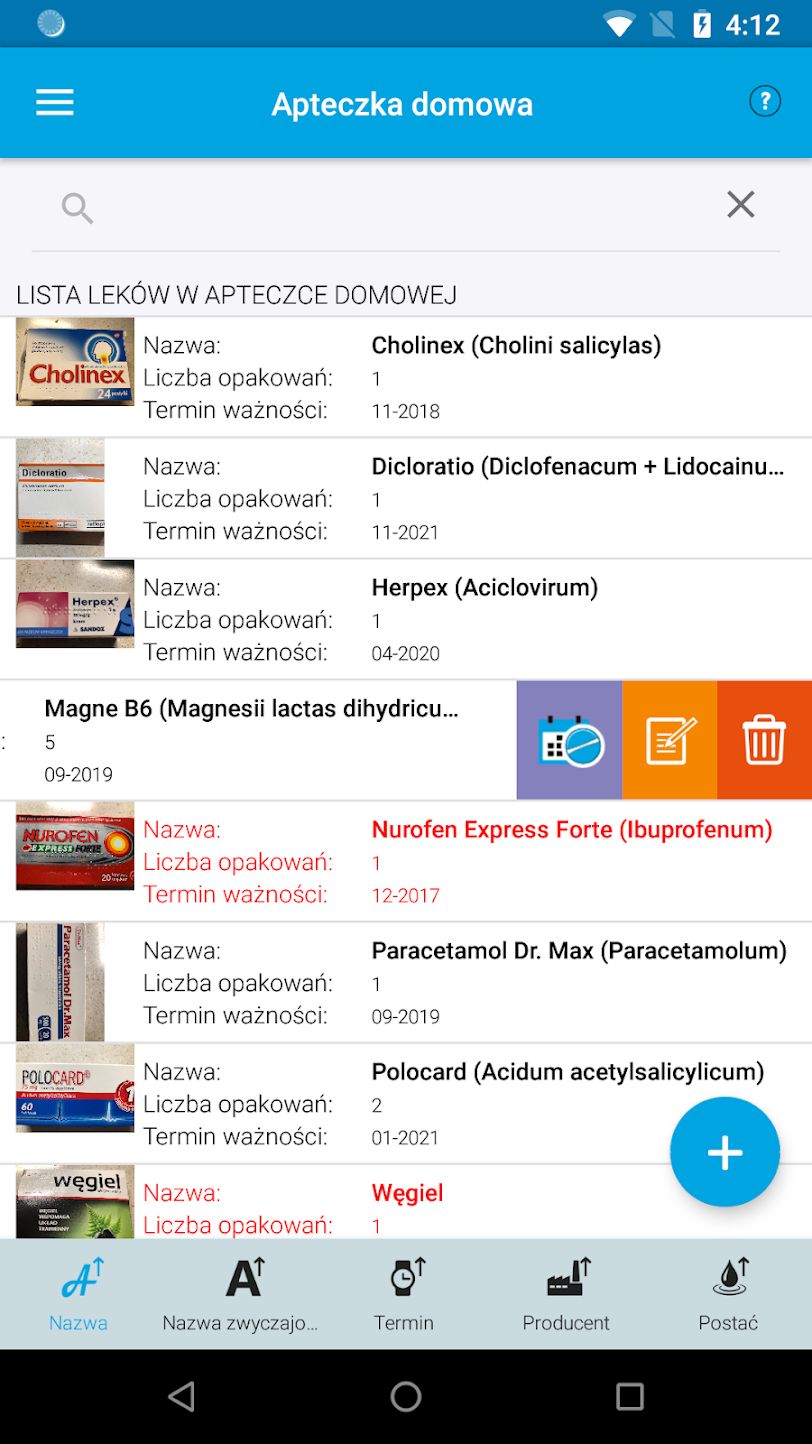Tap the calendar pill icon for Magne B6
Screen dimensions: 812x1444
click(x=570, y=741)
